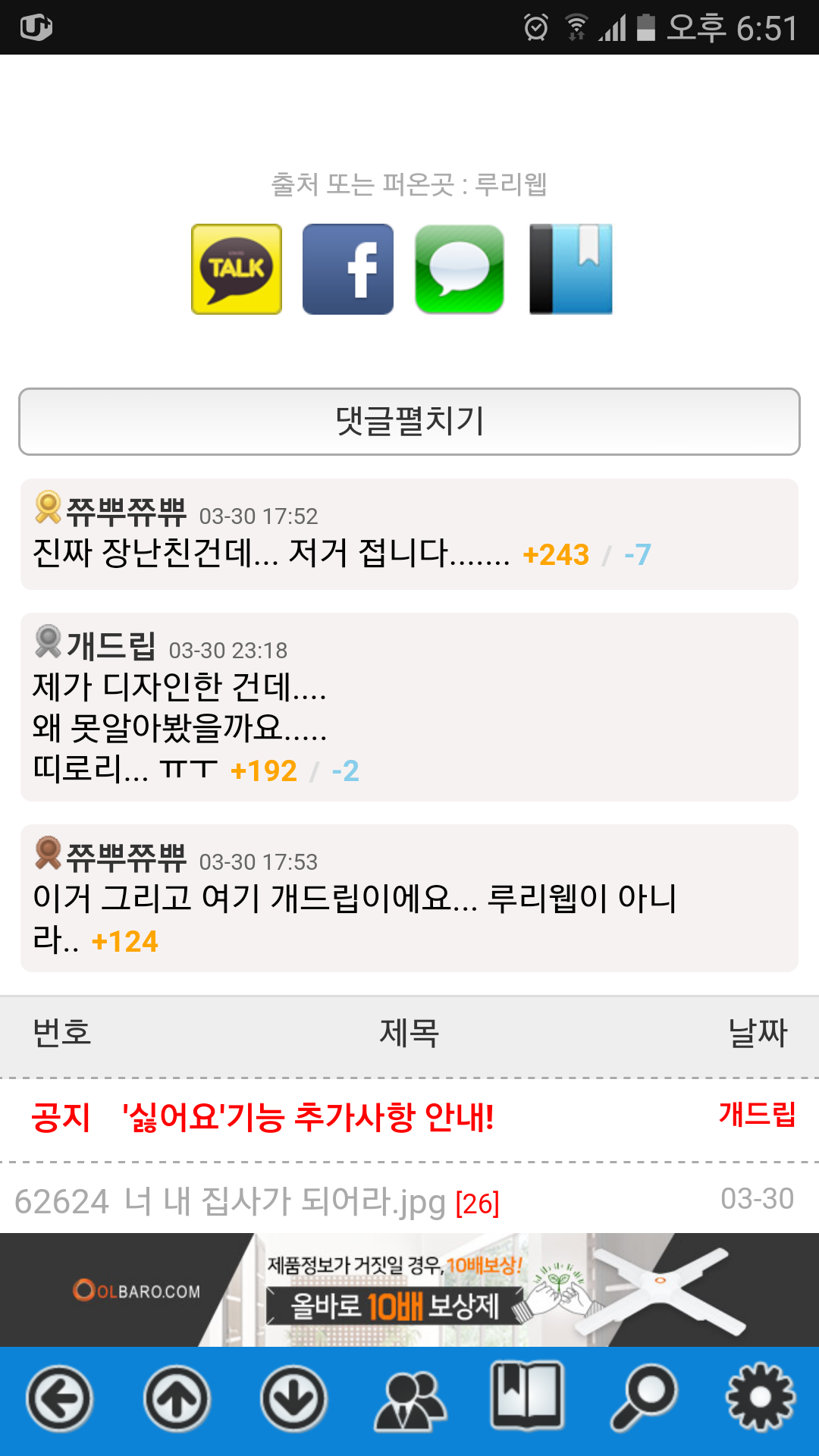Viewport: 819px width, 1456px height.
Task: Share this post on Facebook
Action: (x=348, y=269)
